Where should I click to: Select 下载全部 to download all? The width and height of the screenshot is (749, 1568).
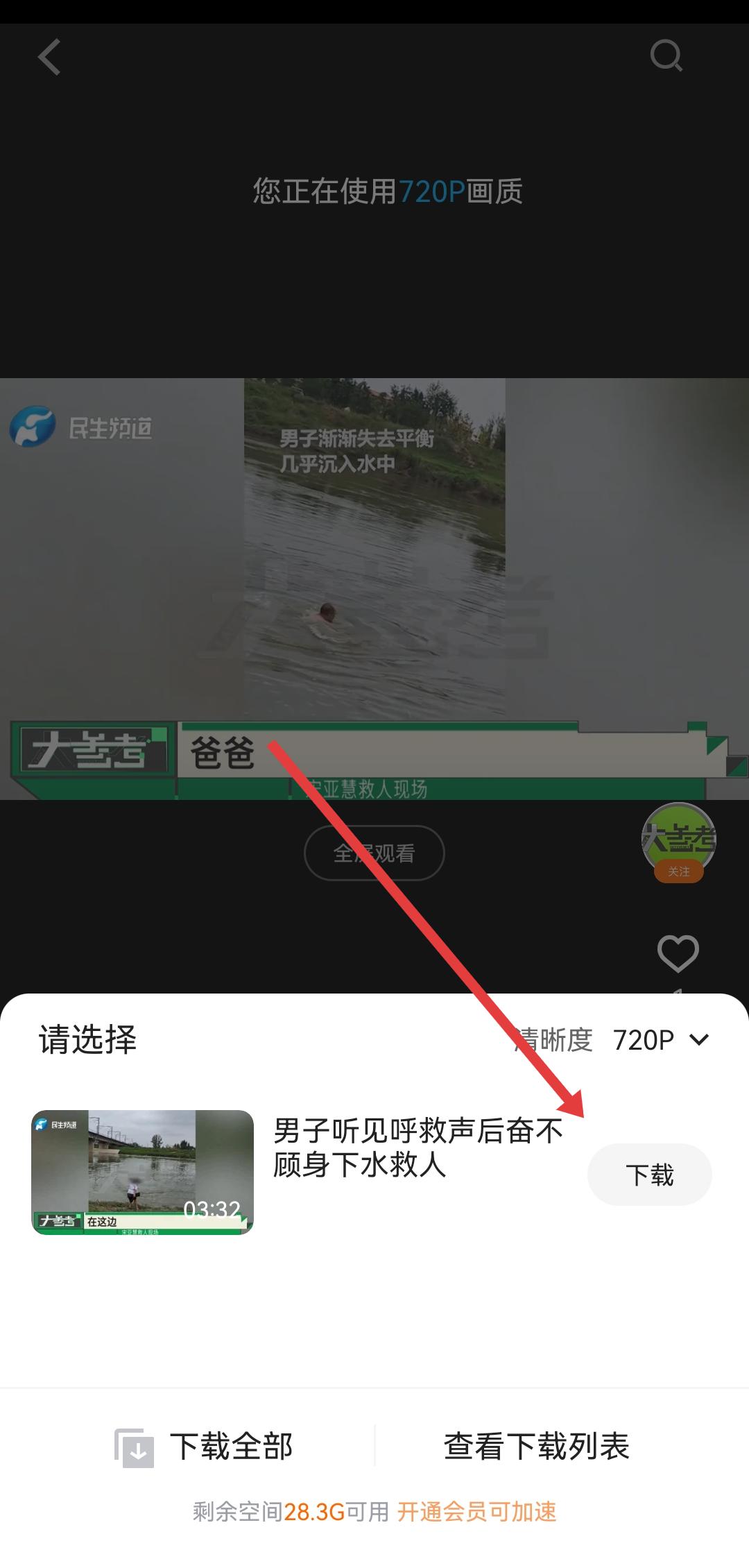coord(204,1447)
